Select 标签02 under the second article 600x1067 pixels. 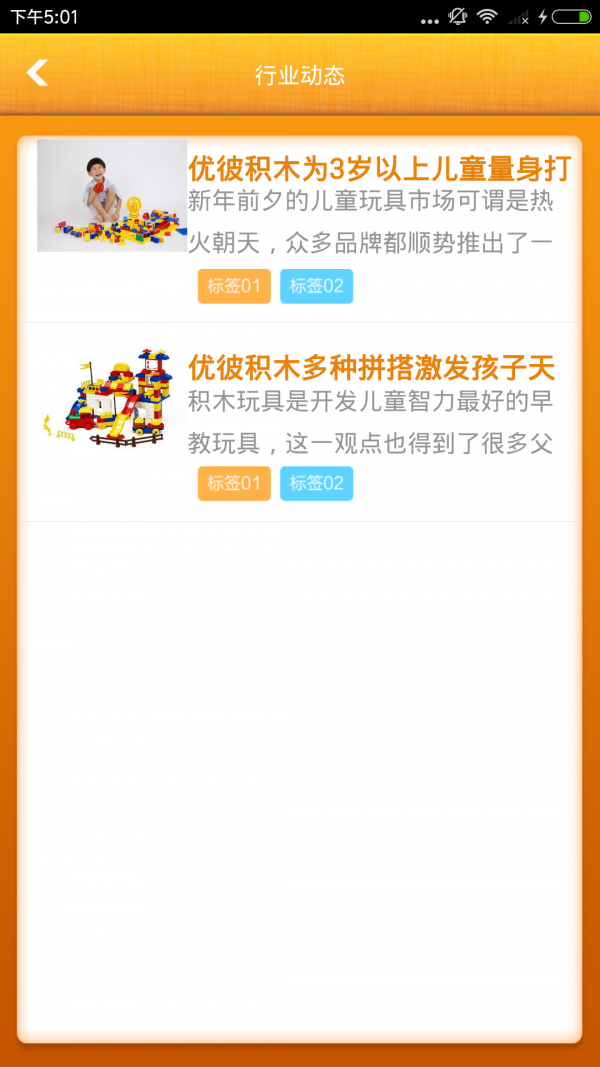click(316, 483)
